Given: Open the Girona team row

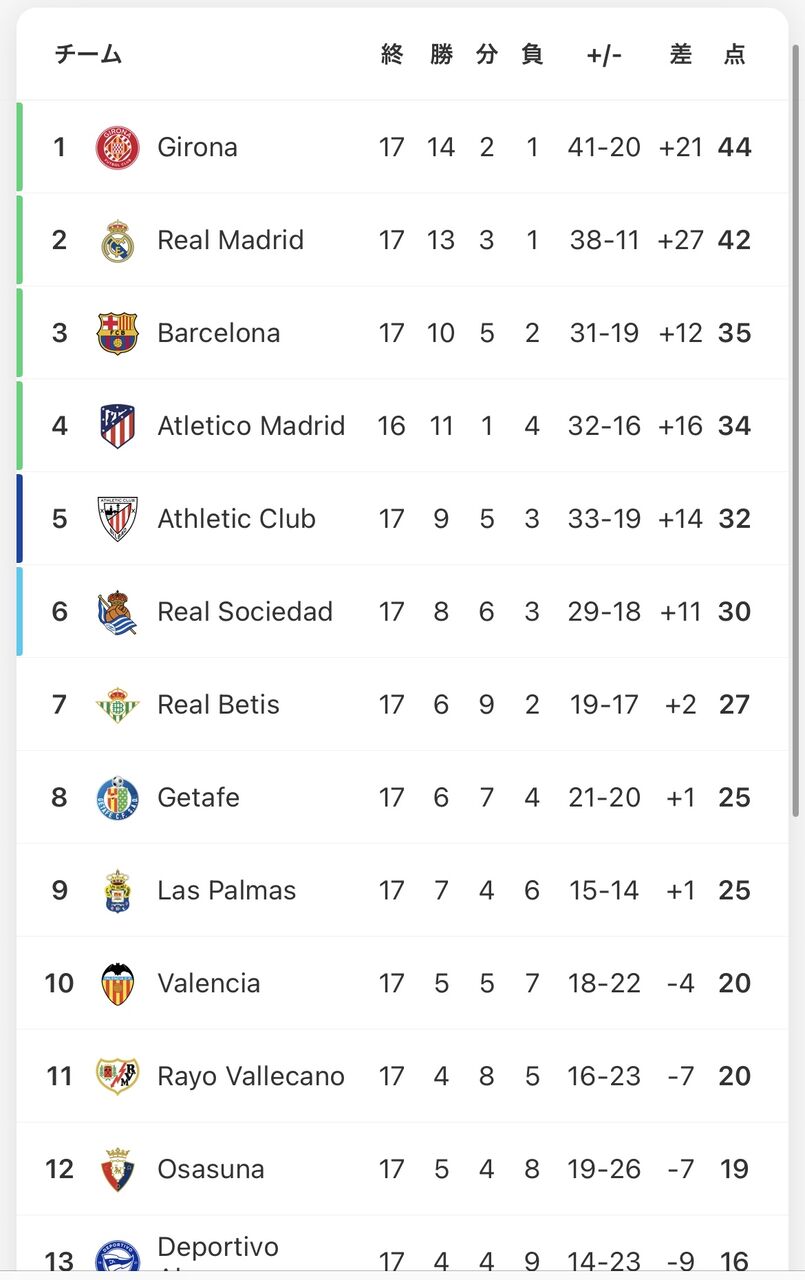Looking at the screenshot, I should 197,147.
